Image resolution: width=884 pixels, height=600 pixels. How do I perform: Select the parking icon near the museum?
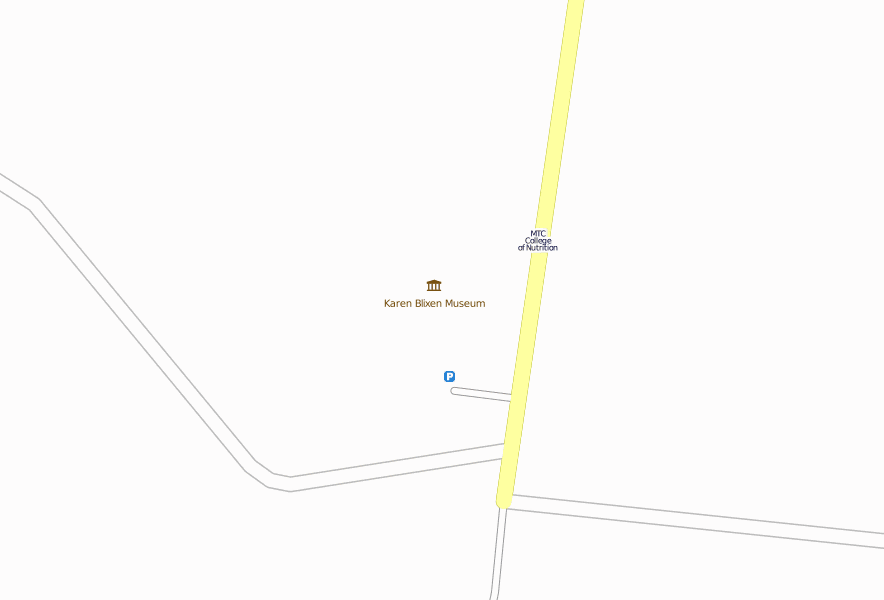(x=450, y=377)
